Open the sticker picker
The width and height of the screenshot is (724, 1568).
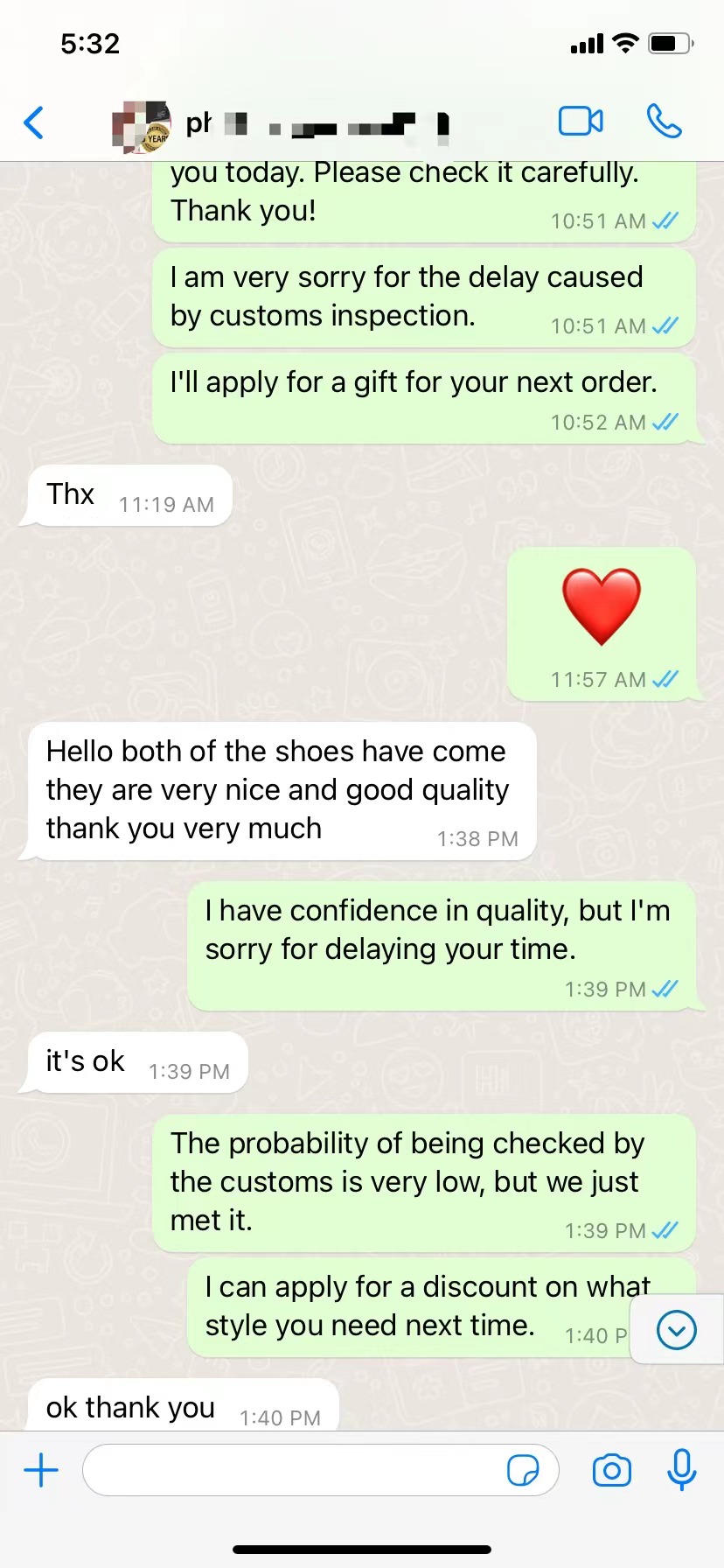click(523, 1470)
